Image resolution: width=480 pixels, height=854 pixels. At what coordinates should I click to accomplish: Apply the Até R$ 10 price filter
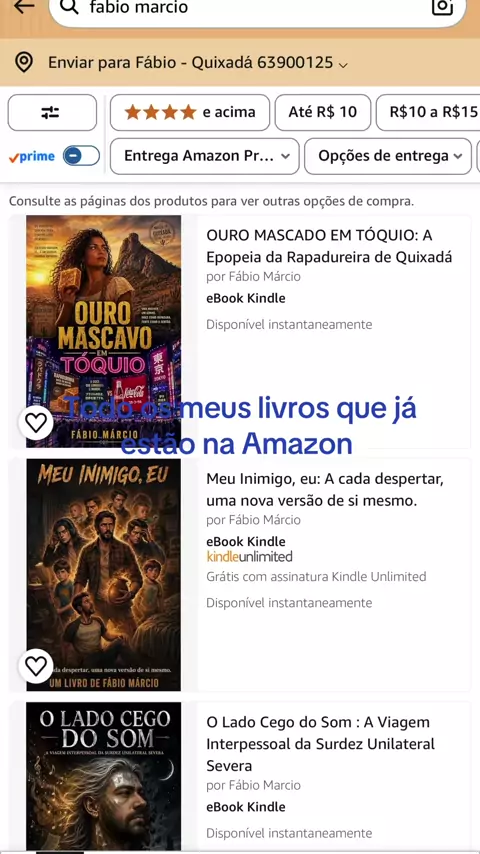(x=323, y=113)
